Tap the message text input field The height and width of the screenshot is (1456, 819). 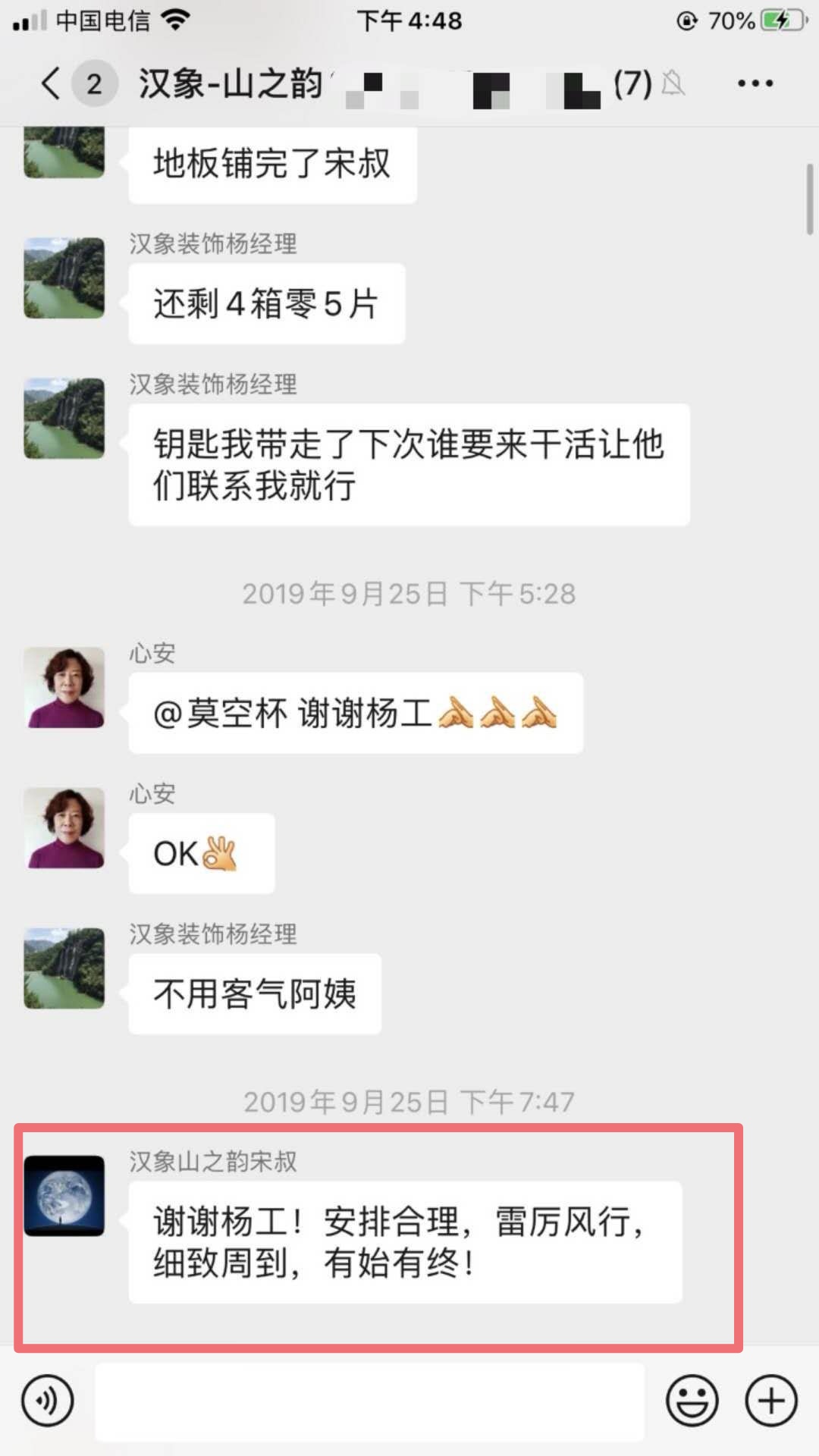point(369,1401)
